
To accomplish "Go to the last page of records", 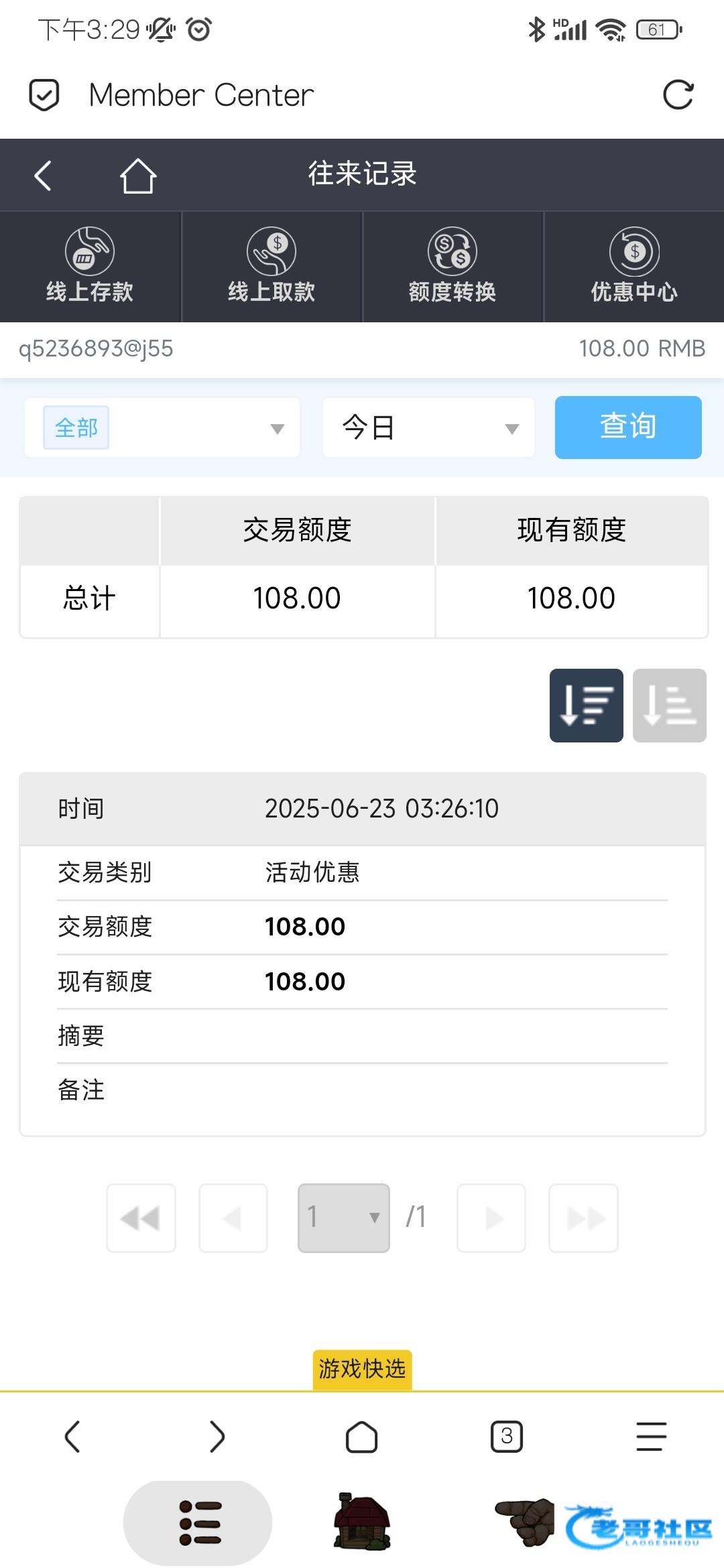I will pyautogui.click(x=583, y=1218).
